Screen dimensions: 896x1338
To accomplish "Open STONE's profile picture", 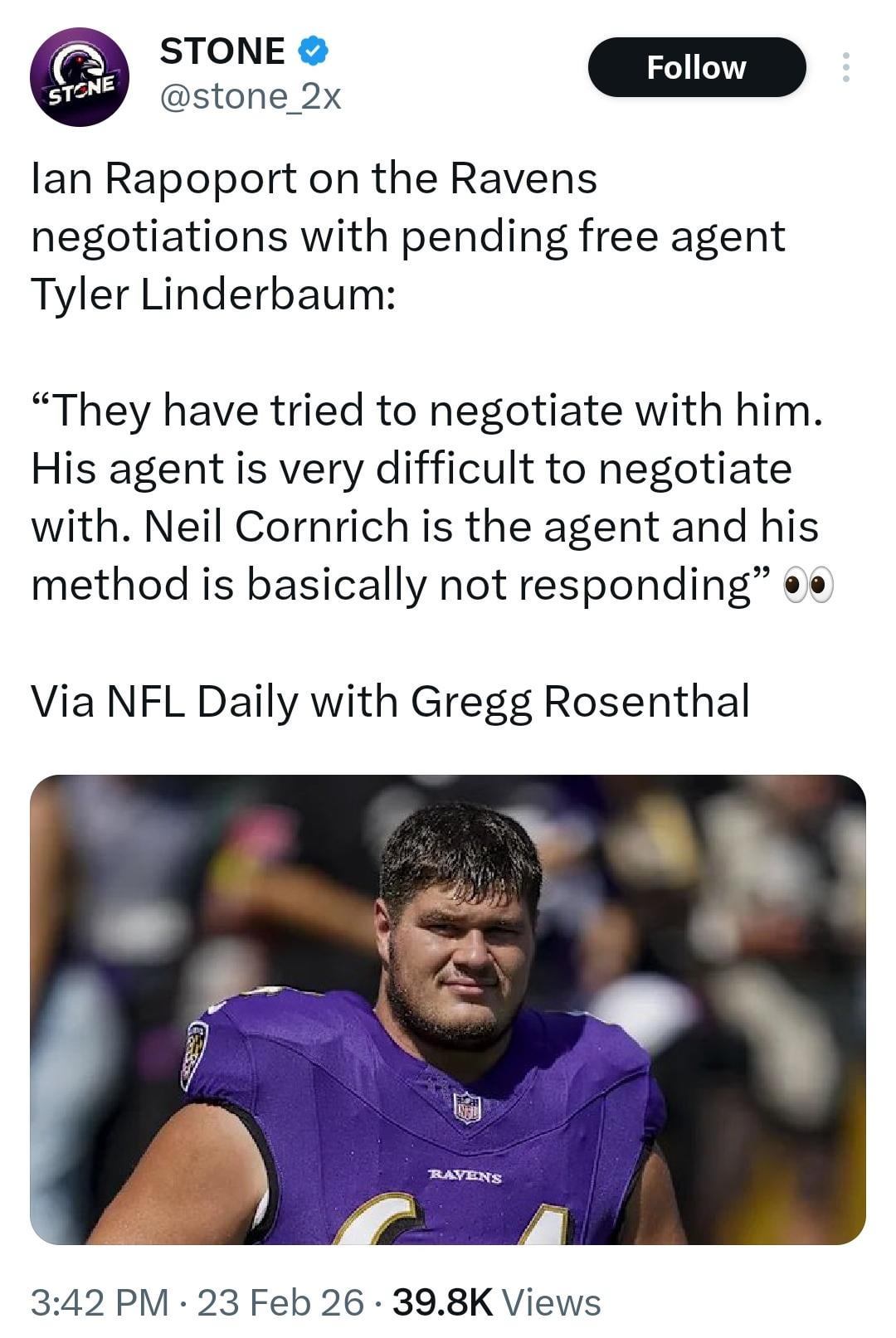I will 80,76.
